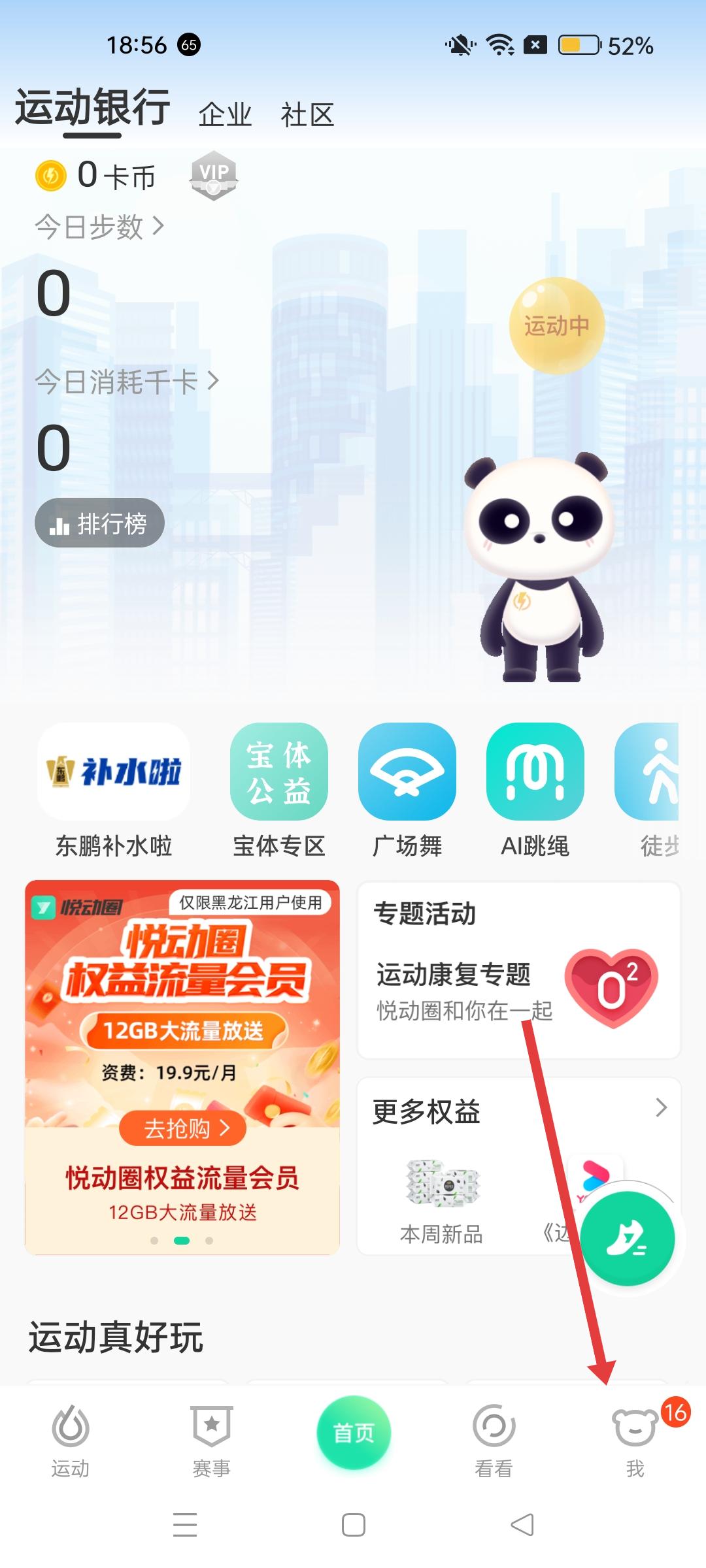Open 今日消耗千卡 details

point(126,381)
